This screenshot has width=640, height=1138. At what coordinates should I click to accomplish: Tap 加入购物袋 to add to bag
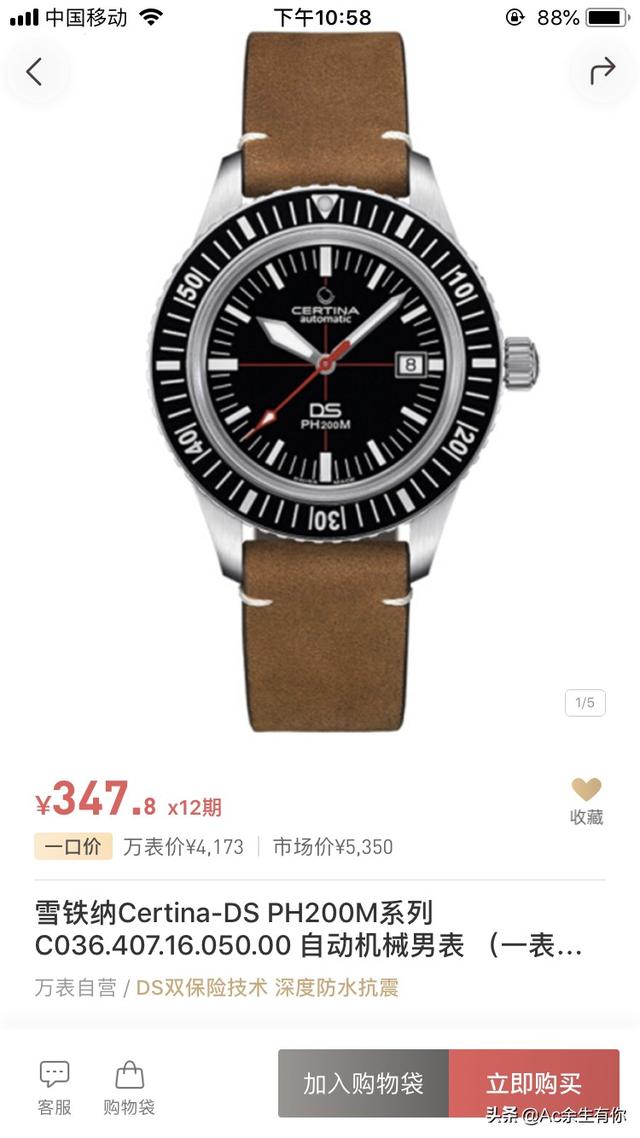(x=364, y=1083)
